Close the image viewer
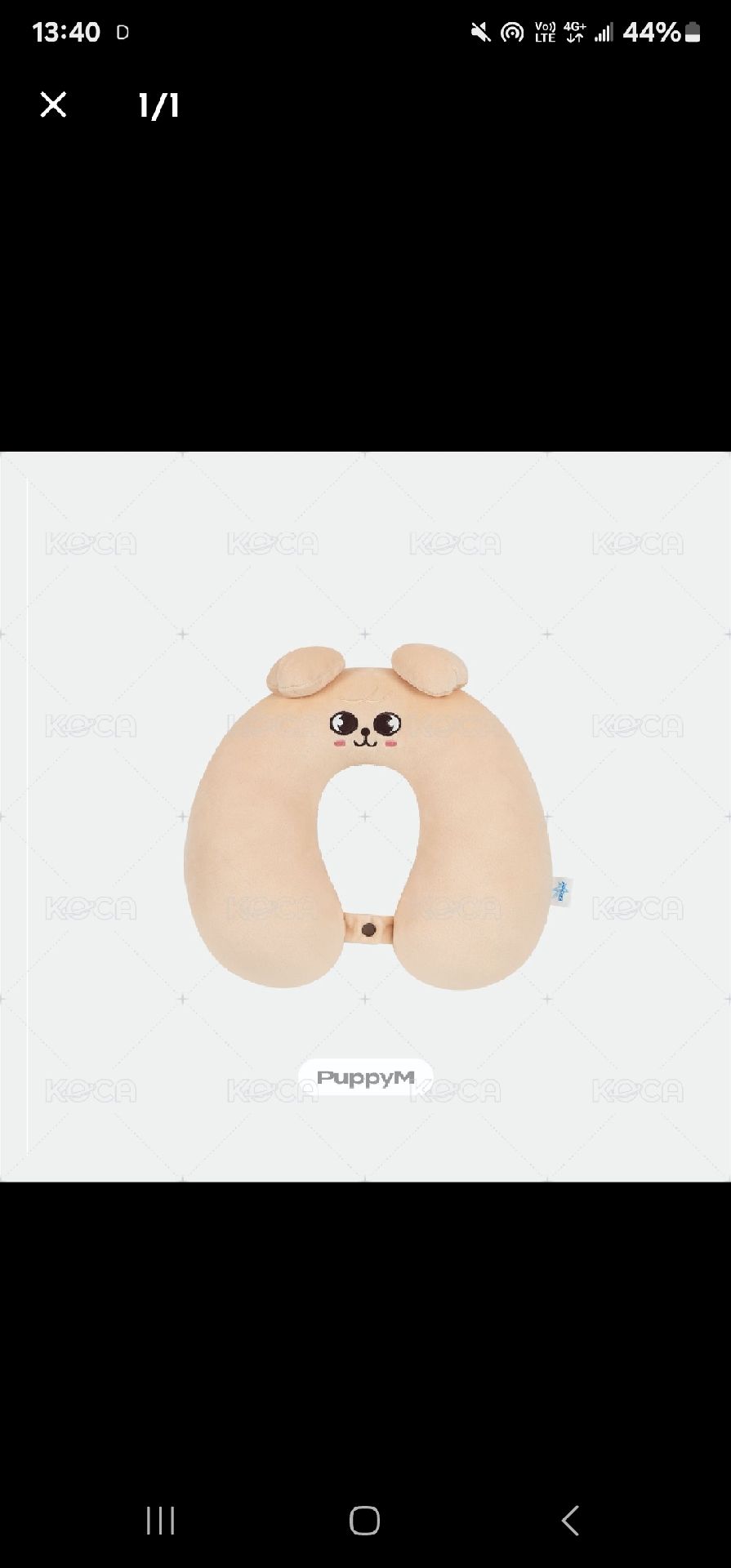The image size is (731, 1568). [x=53, y=105]
